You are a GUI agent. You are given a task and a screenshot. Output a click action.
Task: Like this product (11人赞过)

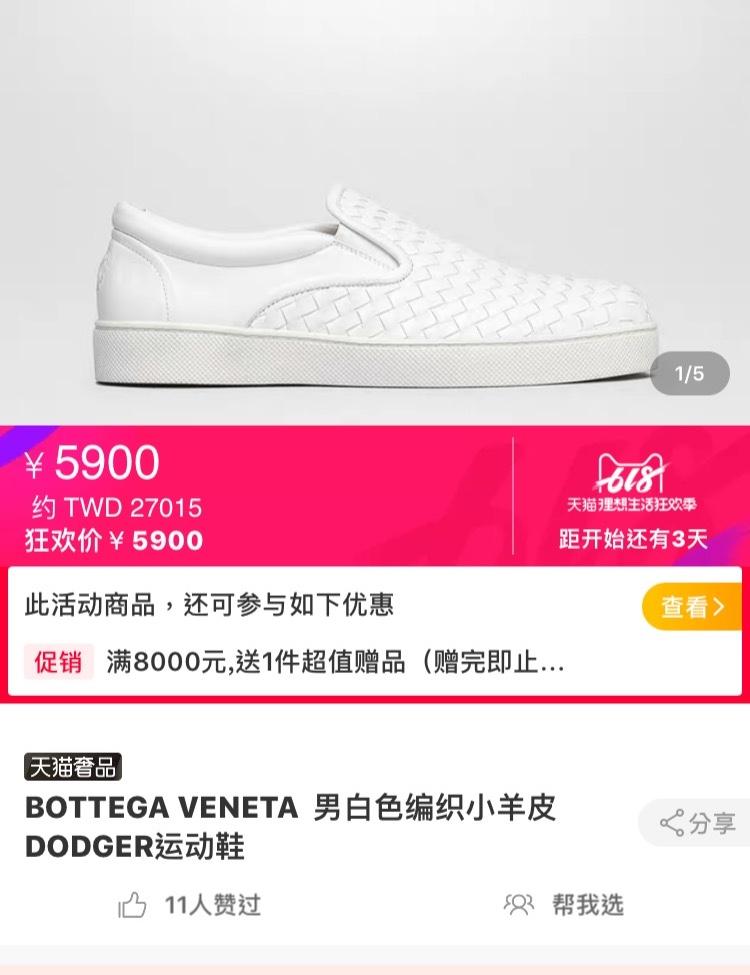tap(190, 905)
